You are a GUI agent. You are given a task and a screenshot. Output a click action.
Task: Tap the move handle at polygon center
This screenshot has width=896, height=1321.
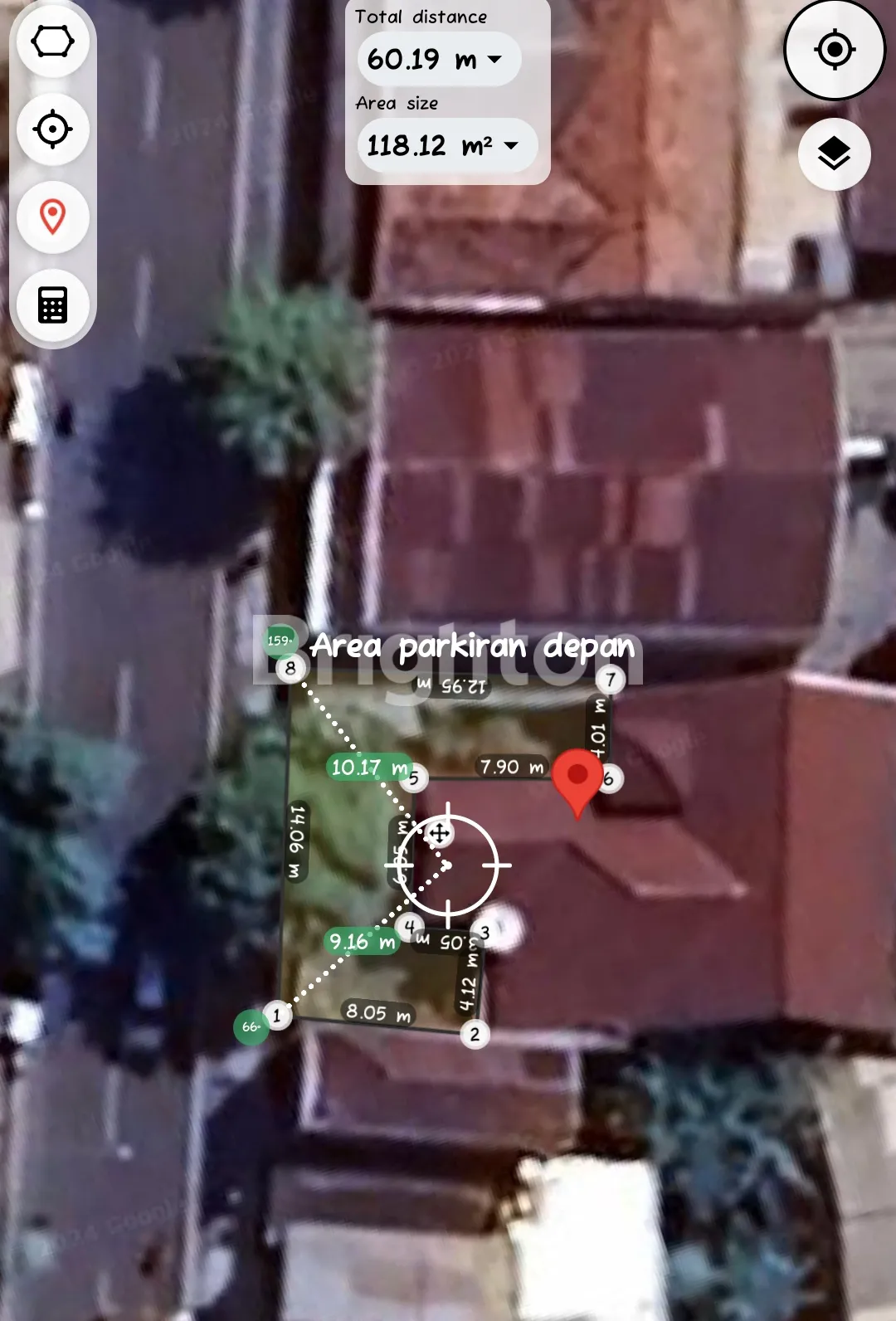[x=440, y=833]
